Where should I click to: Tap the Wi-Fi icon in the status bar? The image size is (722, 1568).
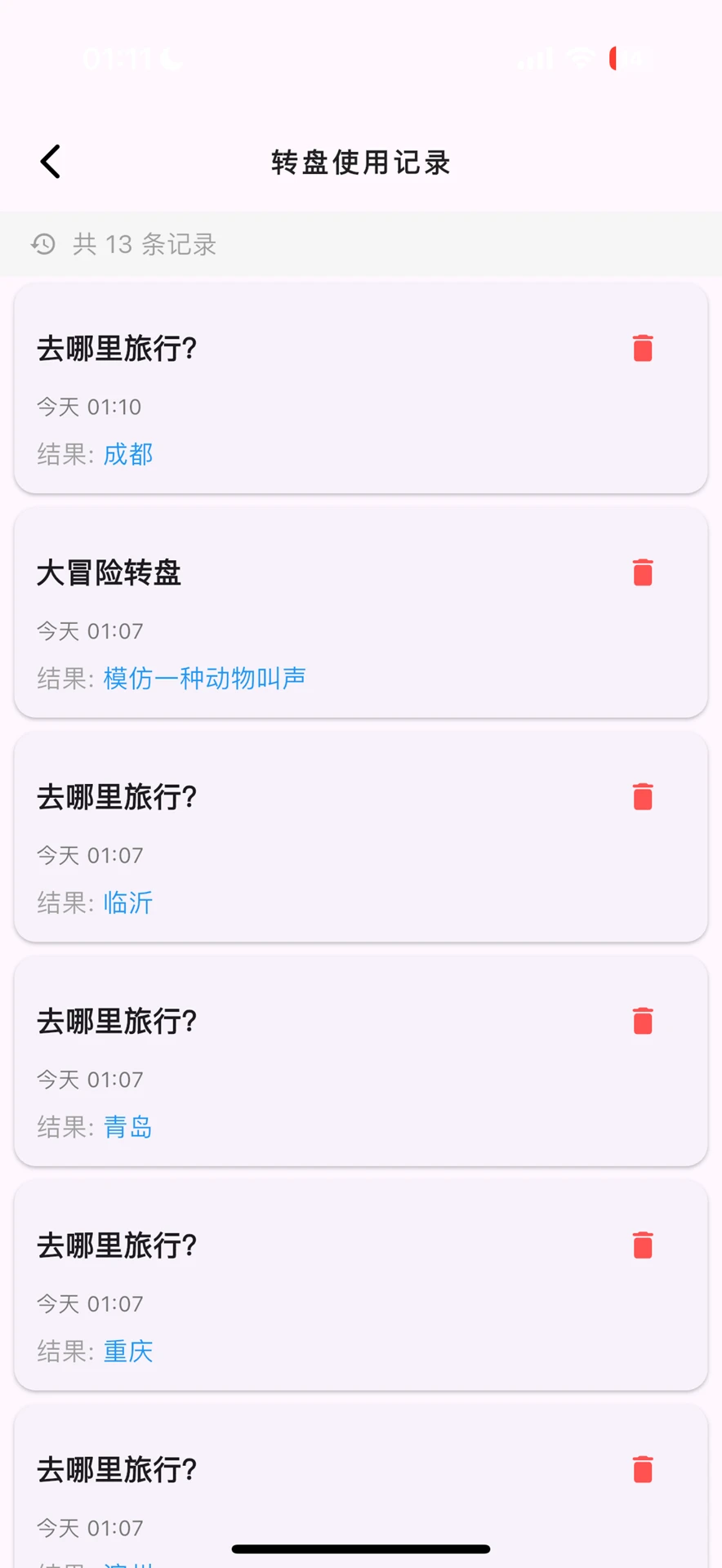click(581, 59)
